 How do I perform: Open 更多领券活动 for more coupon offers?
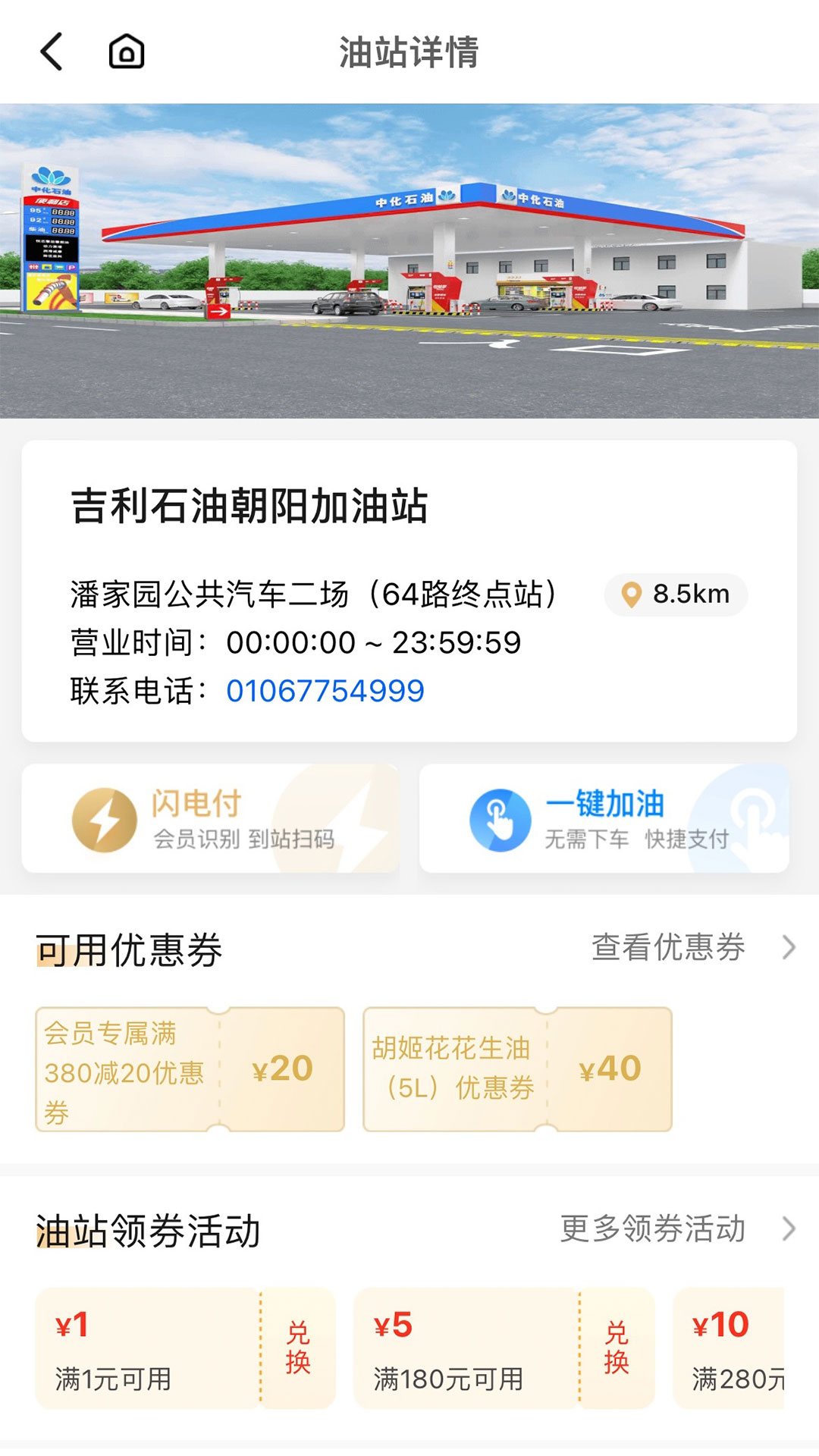(x=676, y=1228)
